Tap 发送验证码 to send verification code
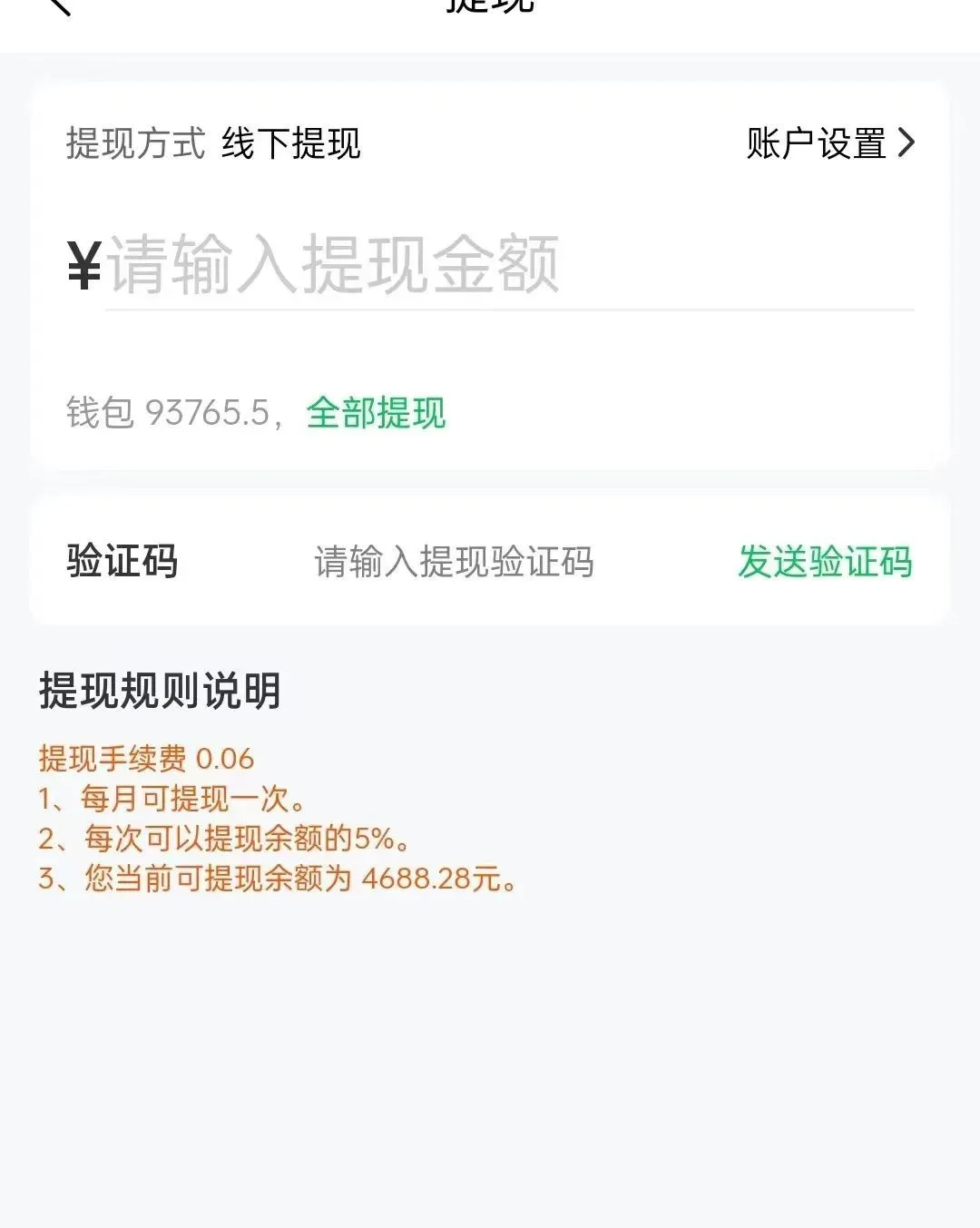 [824, 562]
